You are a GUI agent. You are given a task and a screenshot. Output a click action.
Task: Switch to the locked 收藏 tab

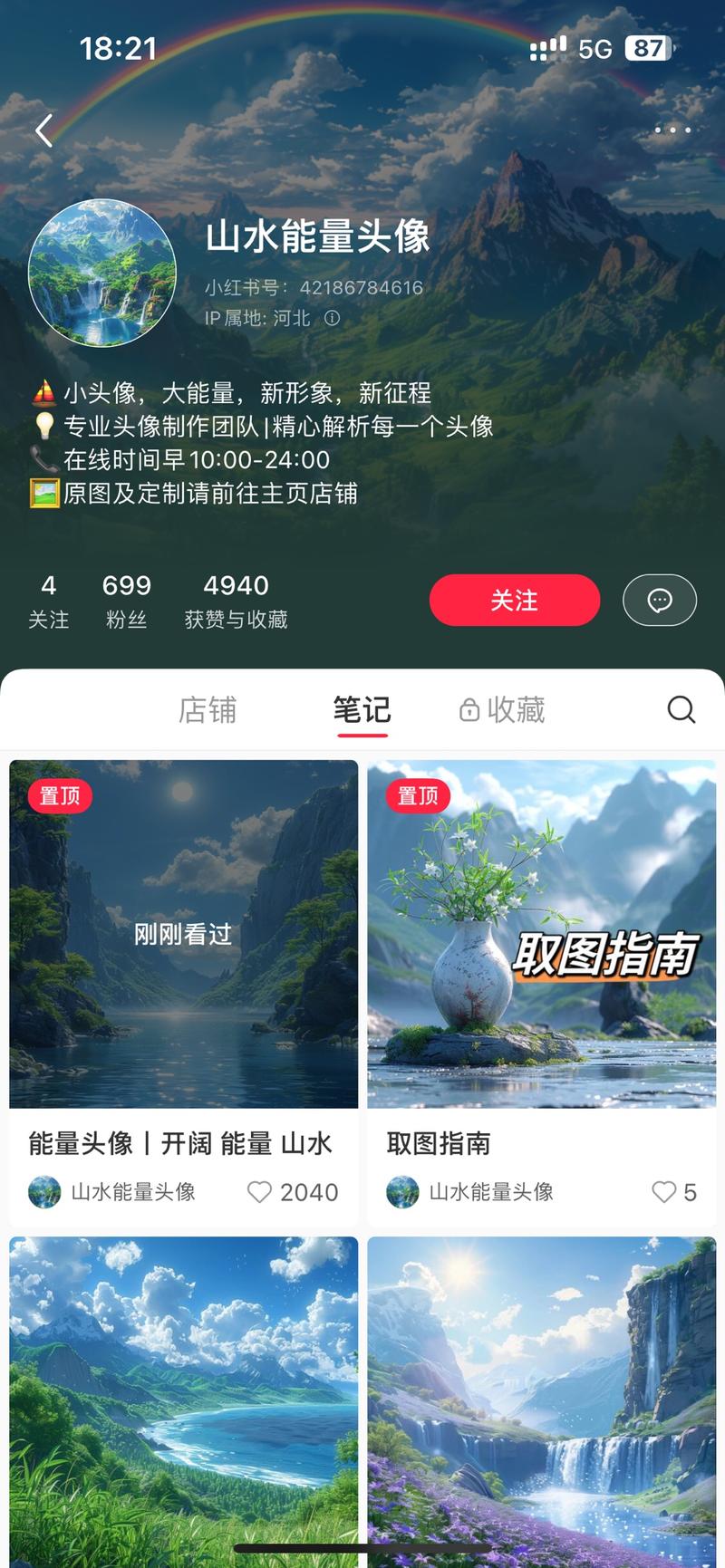click(503, 710)
